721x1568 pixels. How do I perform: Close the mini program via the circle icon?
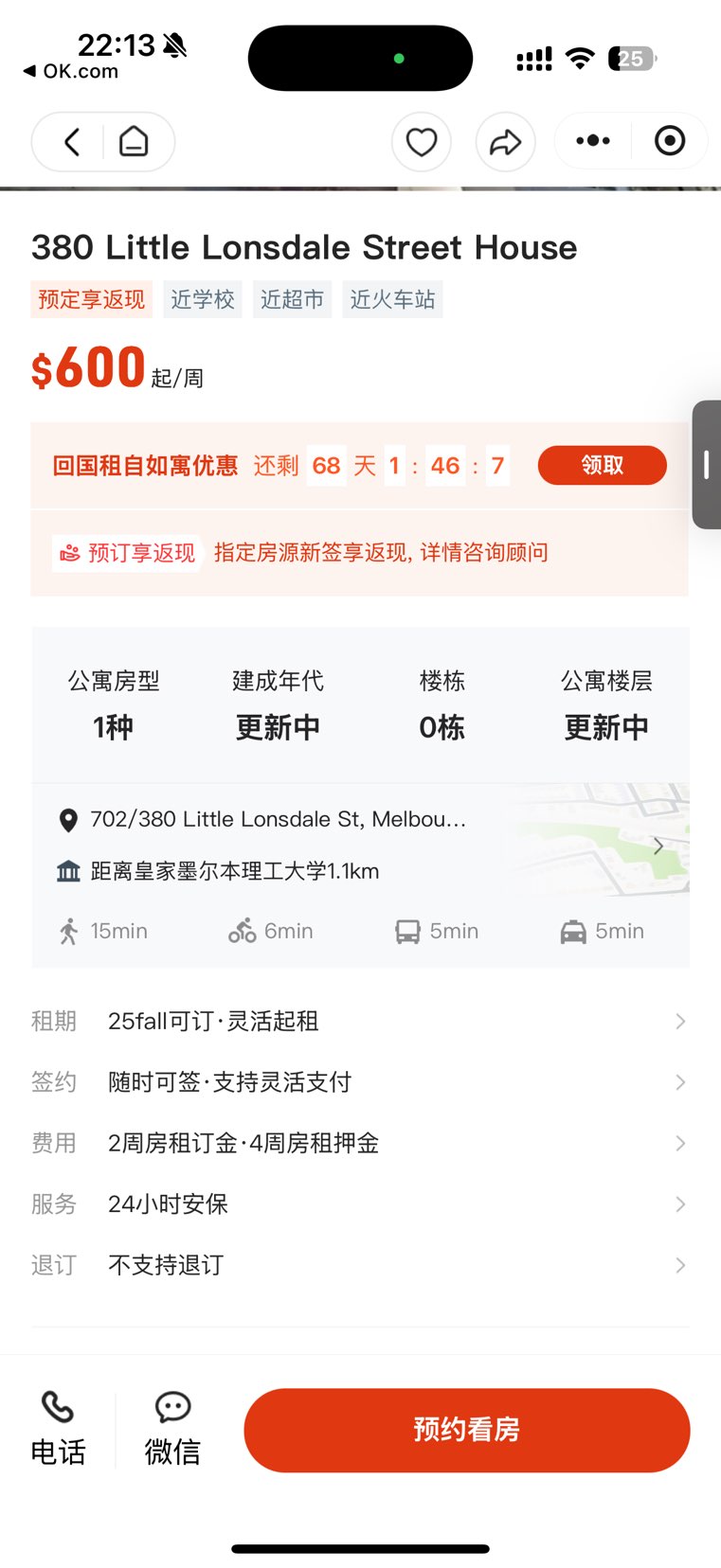pos(670,141)
